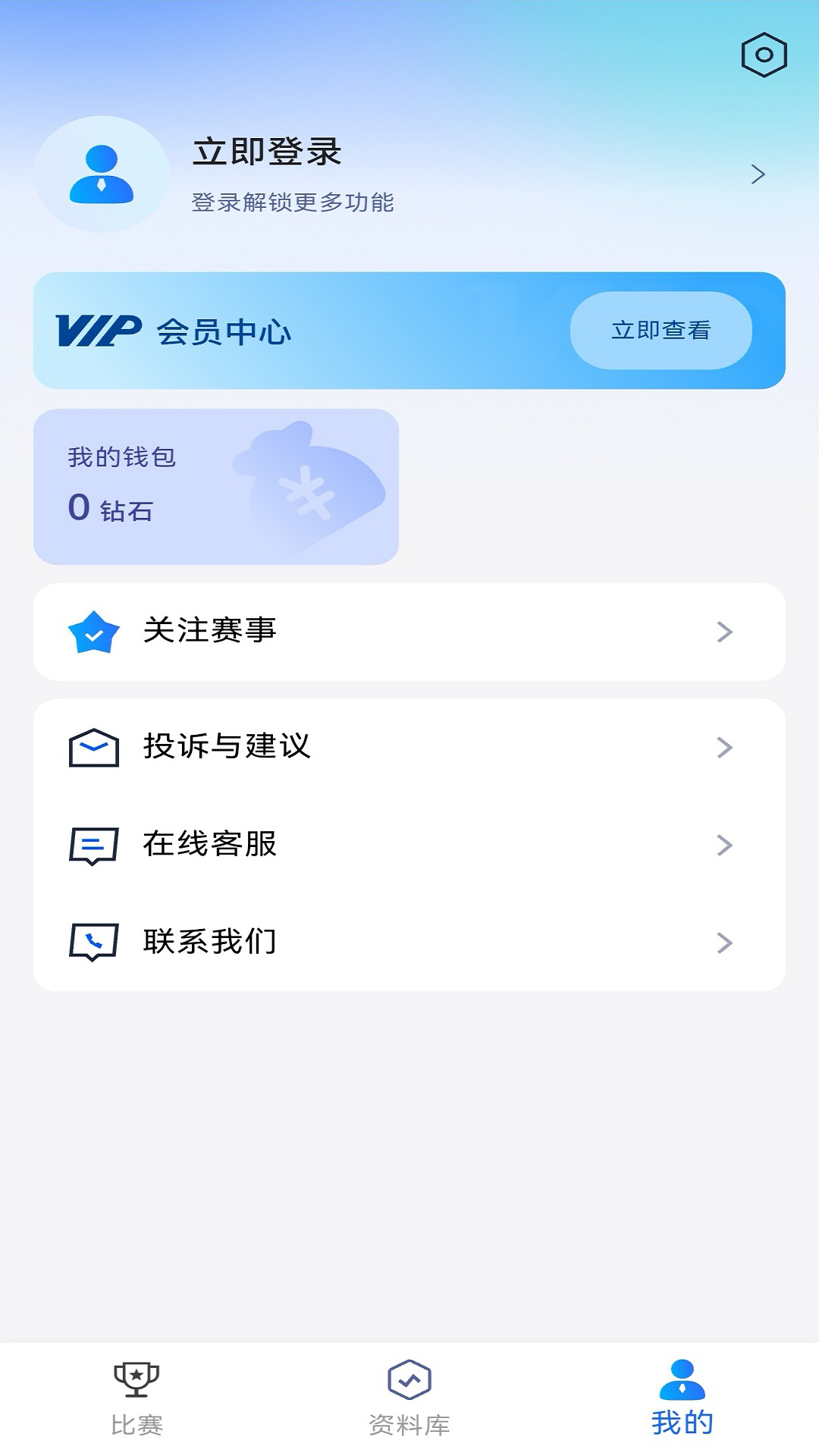
Task: Expand the chevron next to 在线客服
Action: (x=726, y=845)
